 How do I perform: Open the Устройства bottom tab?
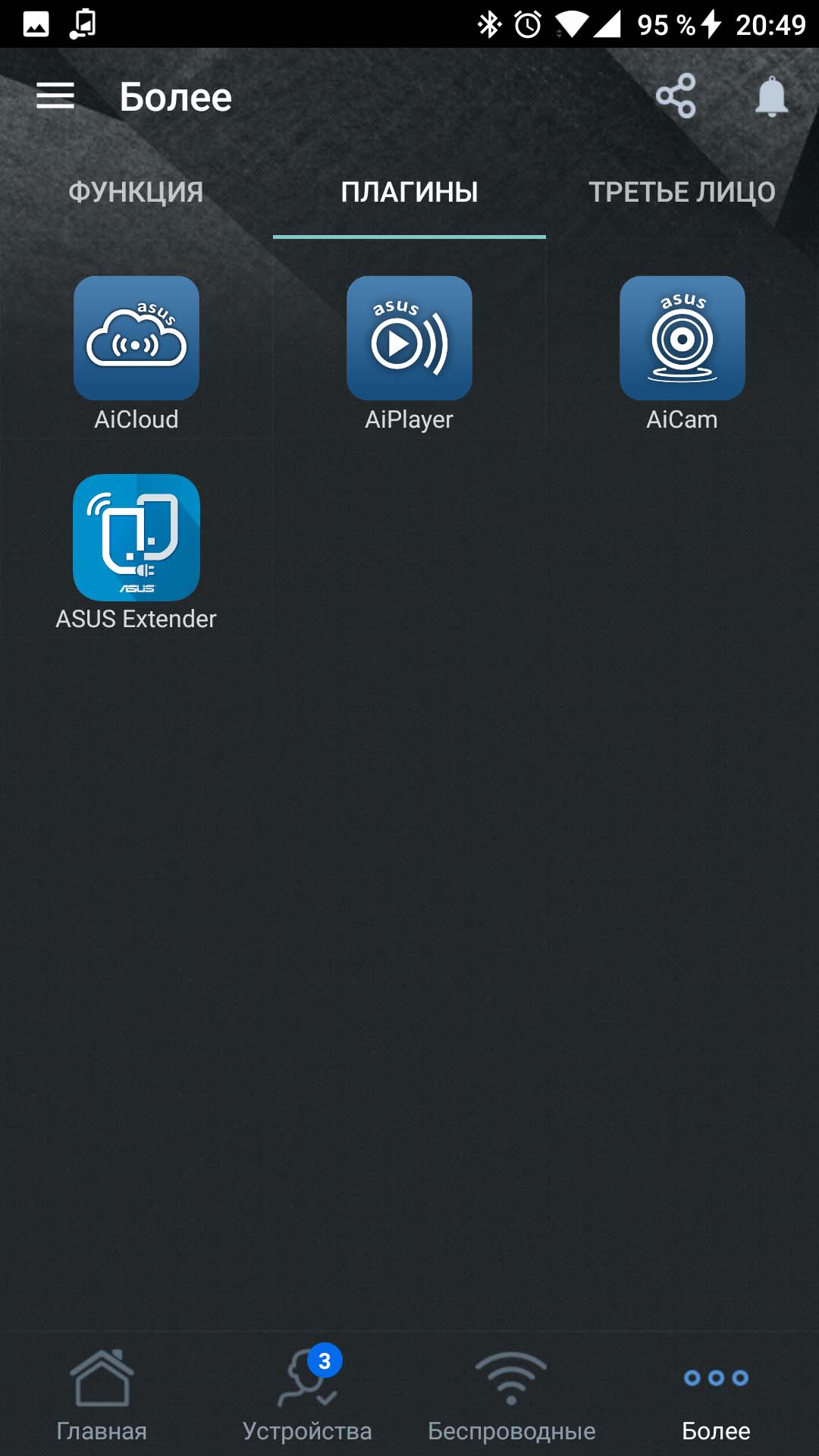pyautogui.click(x=307, y=1395)
